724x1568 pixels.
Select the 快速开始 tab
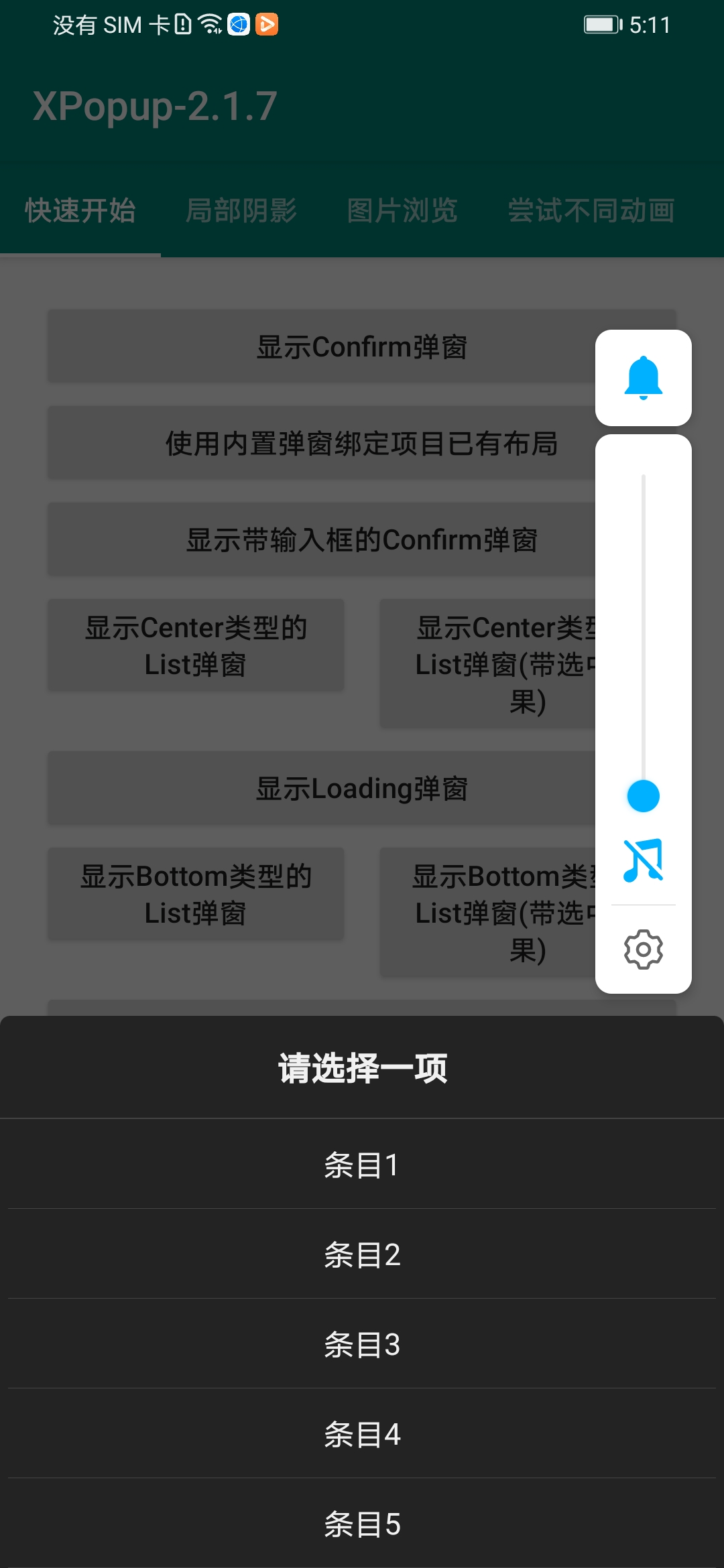(x=80, y=210)
